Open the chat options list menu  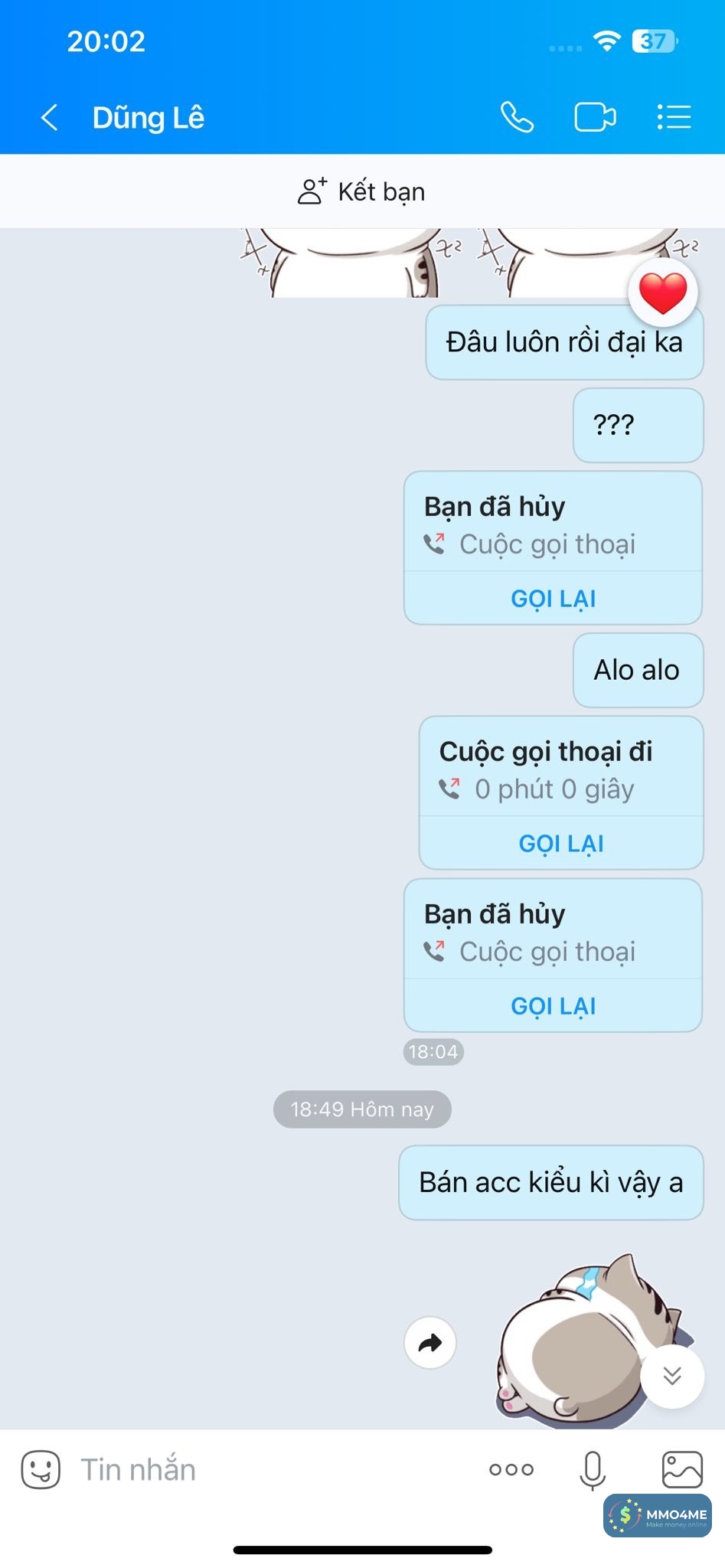coord(674,118)
